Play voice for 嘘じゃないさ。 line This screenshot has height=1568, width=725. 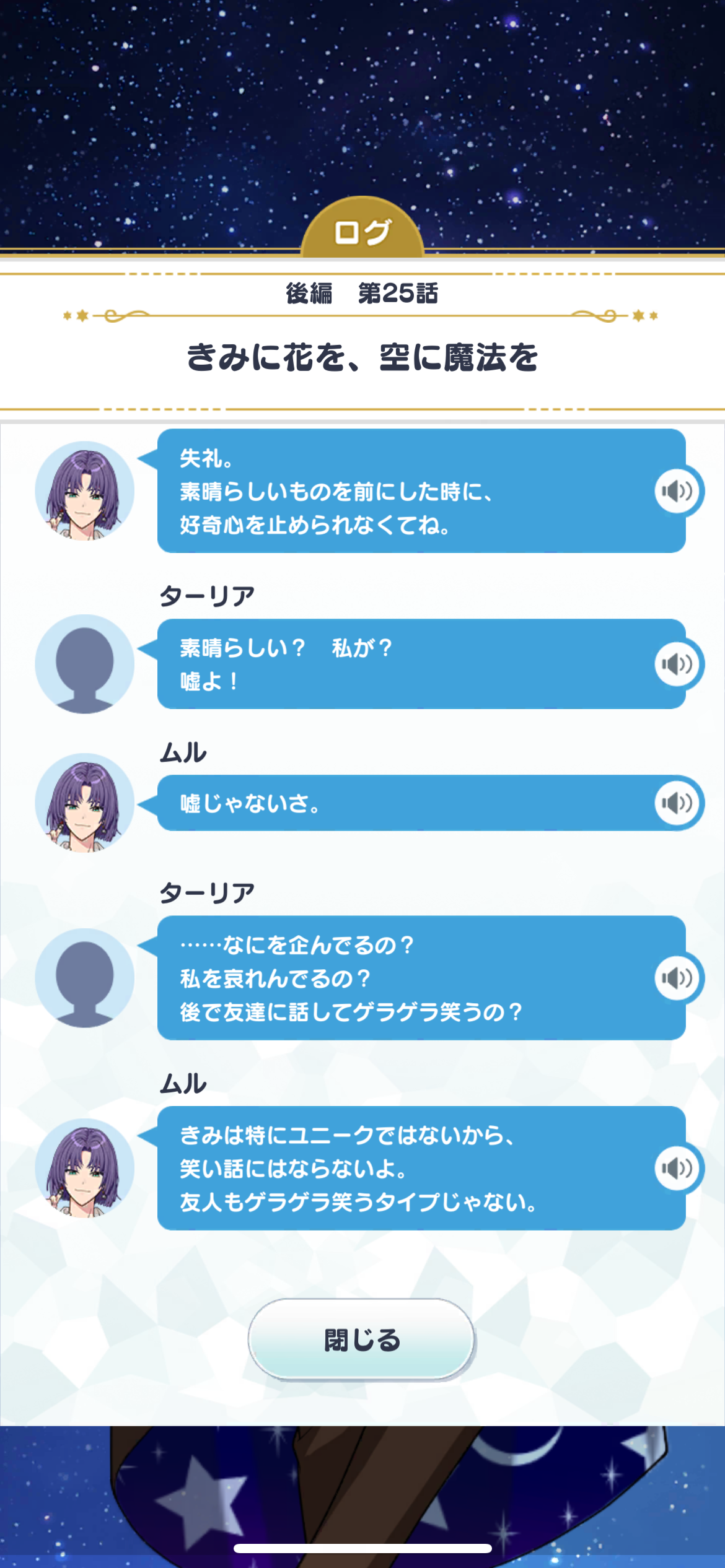pos(677,803)
